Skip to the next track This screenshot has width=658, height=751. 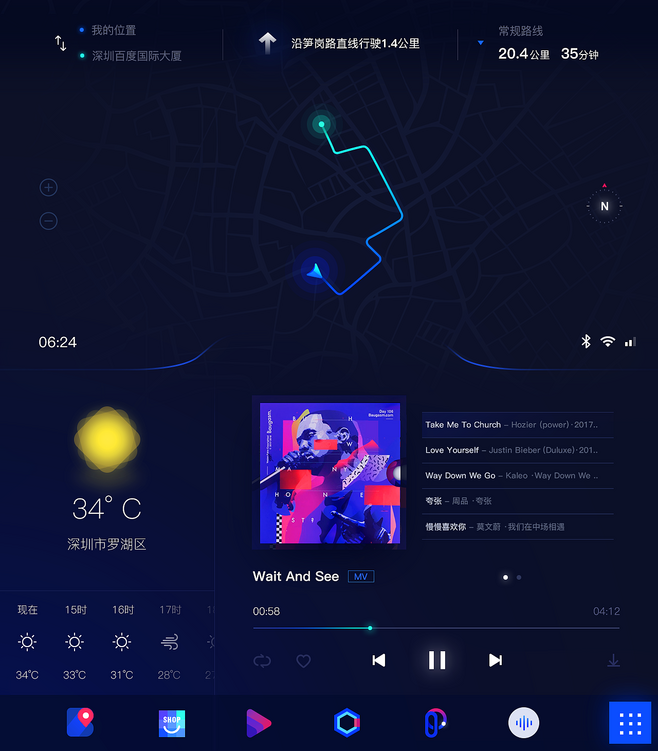coord(495,660)
